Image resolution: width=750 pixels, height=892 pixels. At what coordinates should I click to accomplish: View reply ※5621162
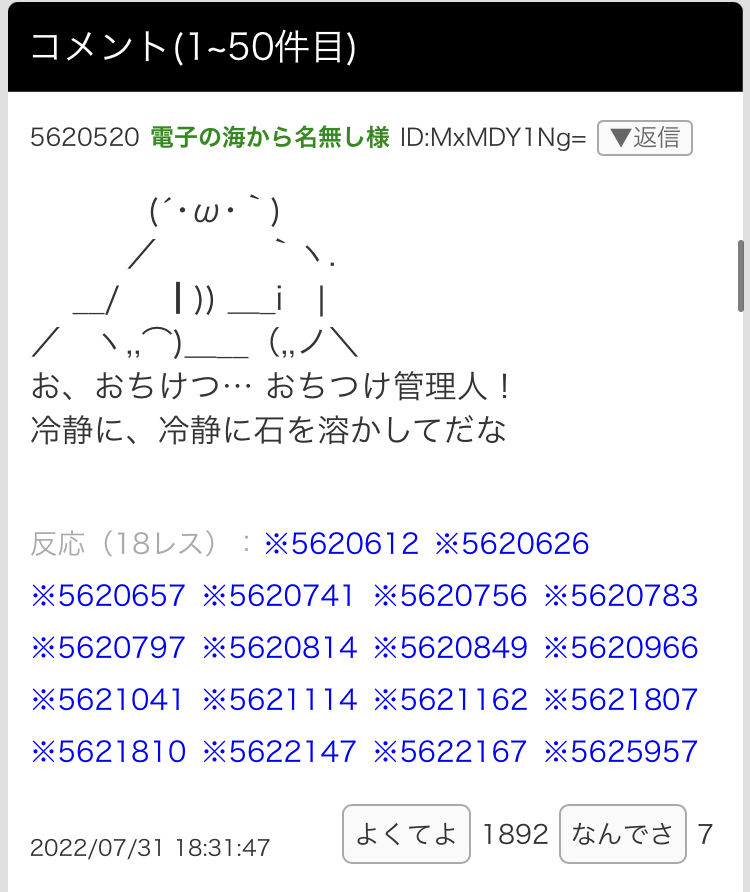450,699
